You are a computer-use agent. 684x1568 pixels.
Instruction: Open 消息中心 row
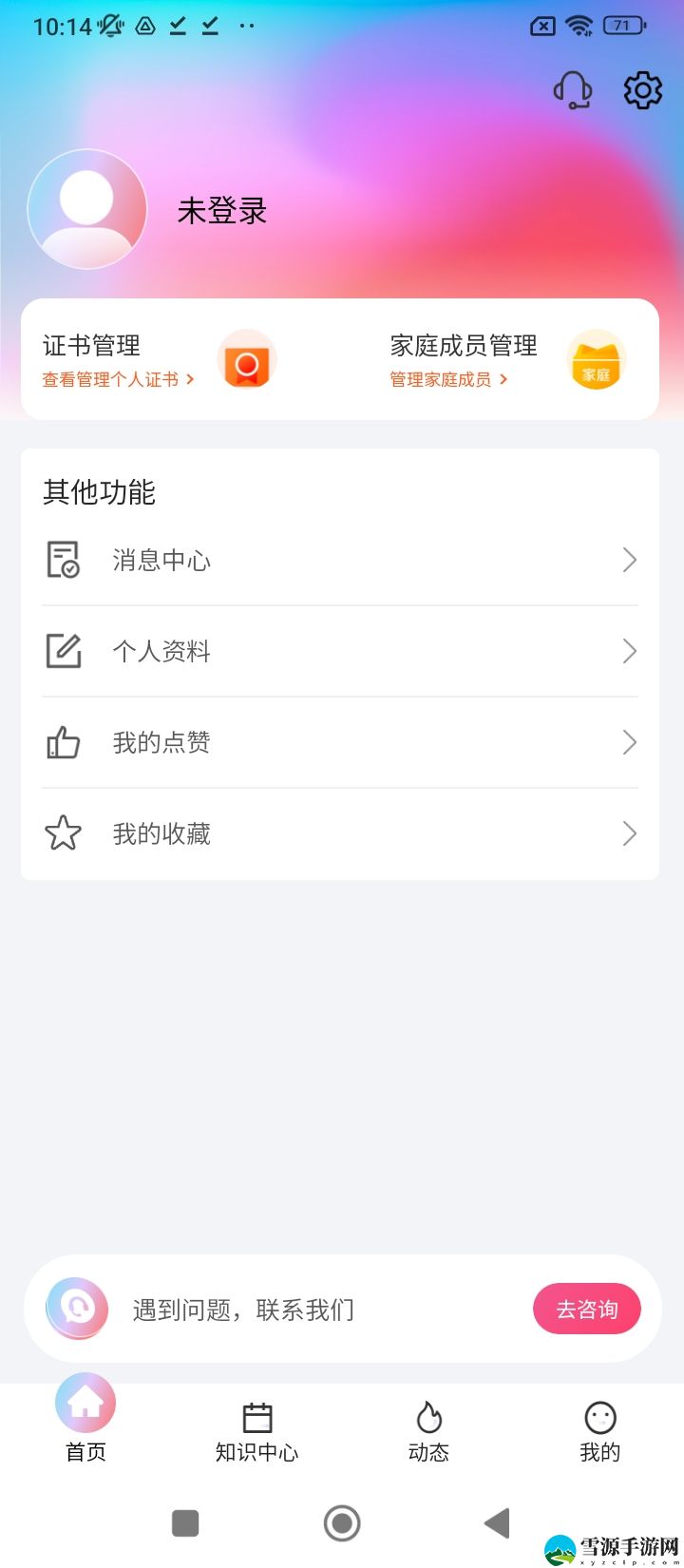click(340, 560)
